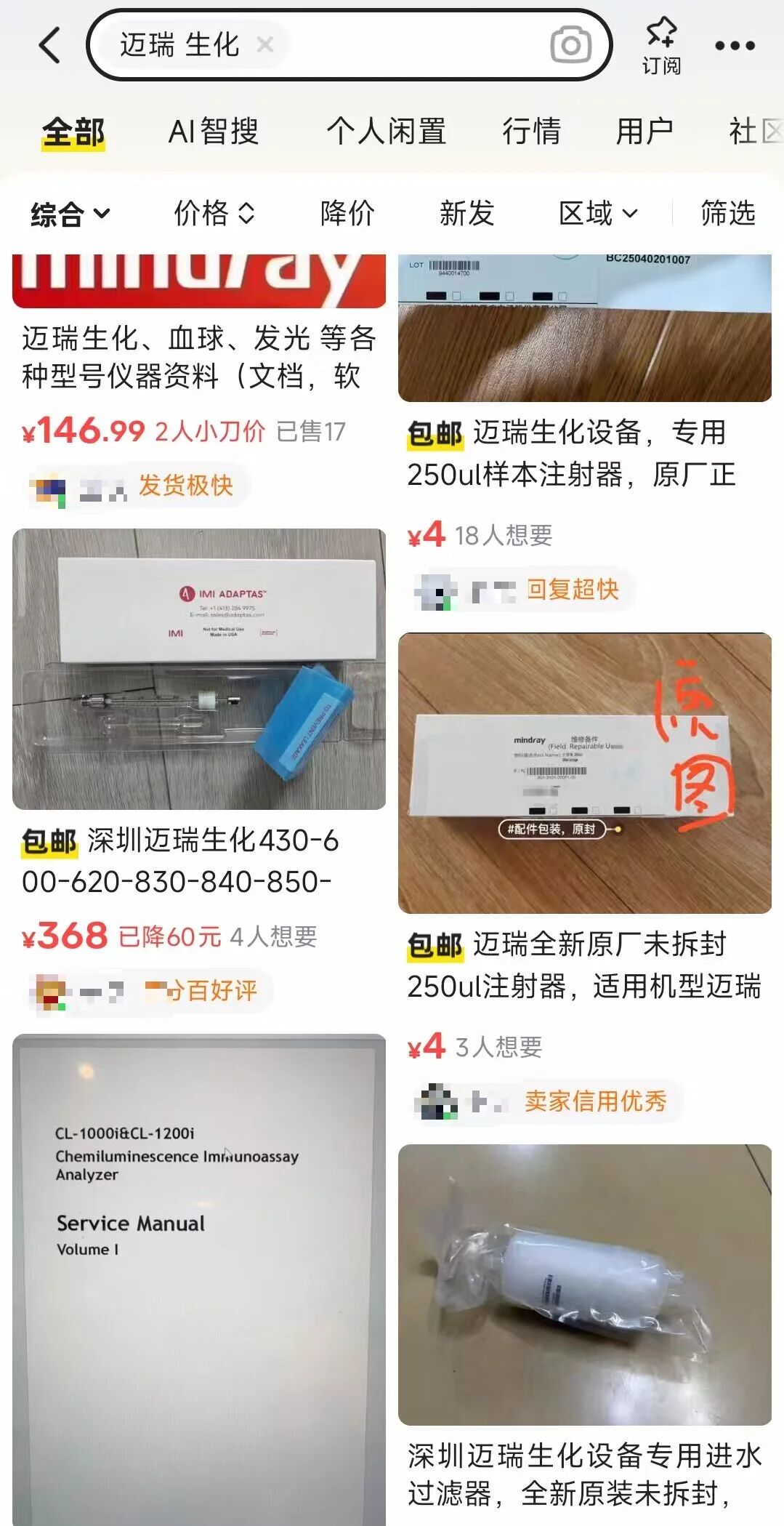
Task: Open camera image search
Action: 570,45
